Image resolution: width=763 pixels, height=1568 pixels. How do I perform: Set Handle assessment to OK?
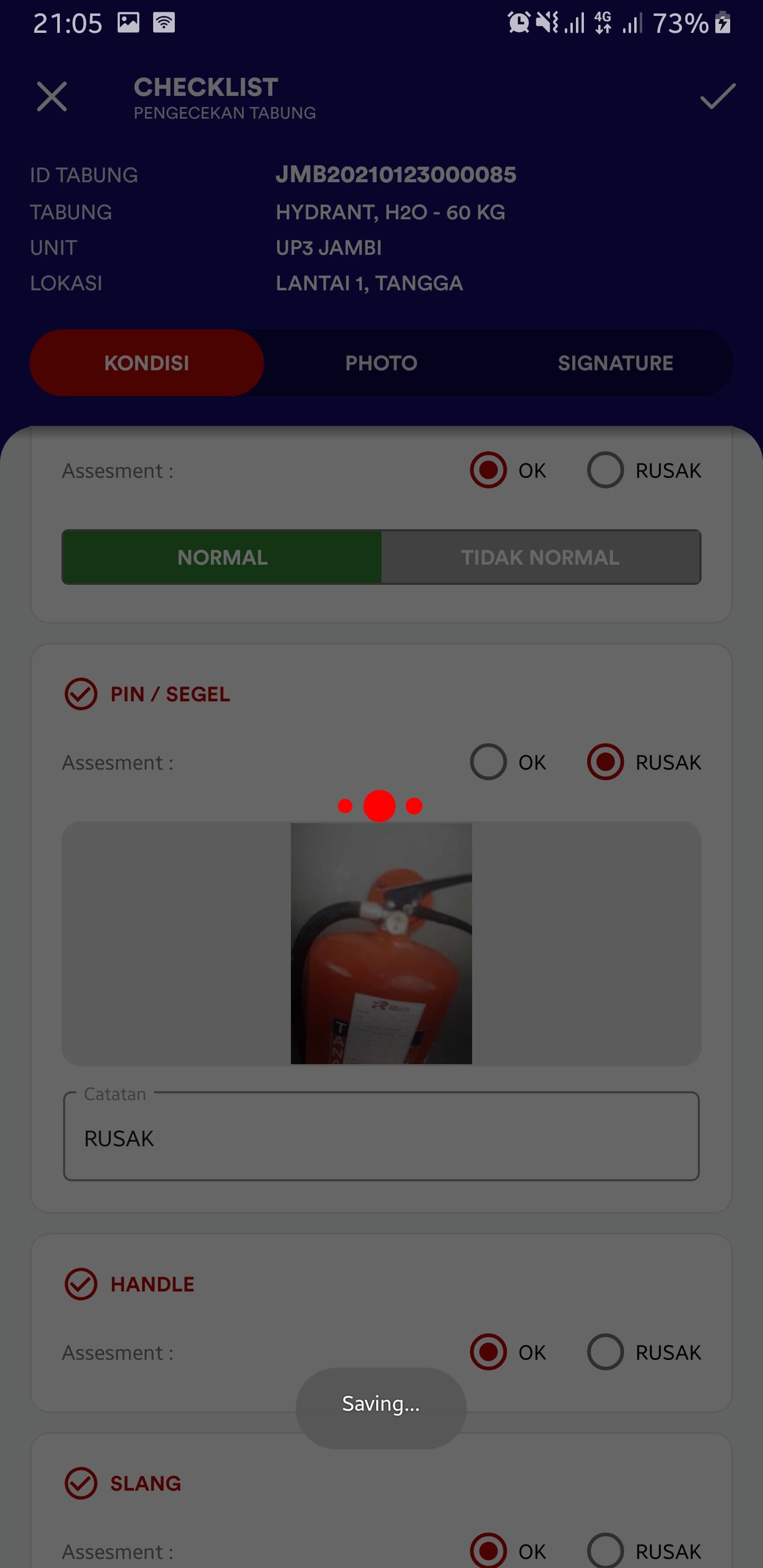coord(489,1352)
